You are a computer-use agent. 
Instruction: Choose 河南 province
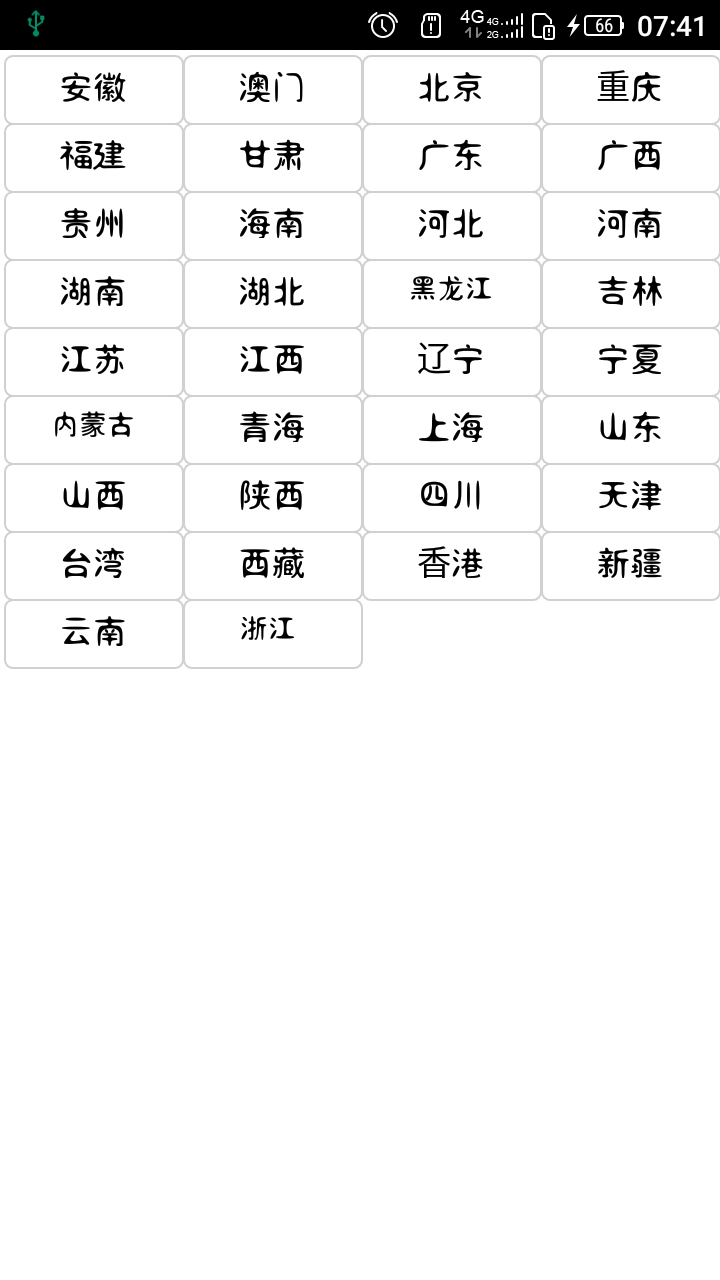click(x=631, y=225)
